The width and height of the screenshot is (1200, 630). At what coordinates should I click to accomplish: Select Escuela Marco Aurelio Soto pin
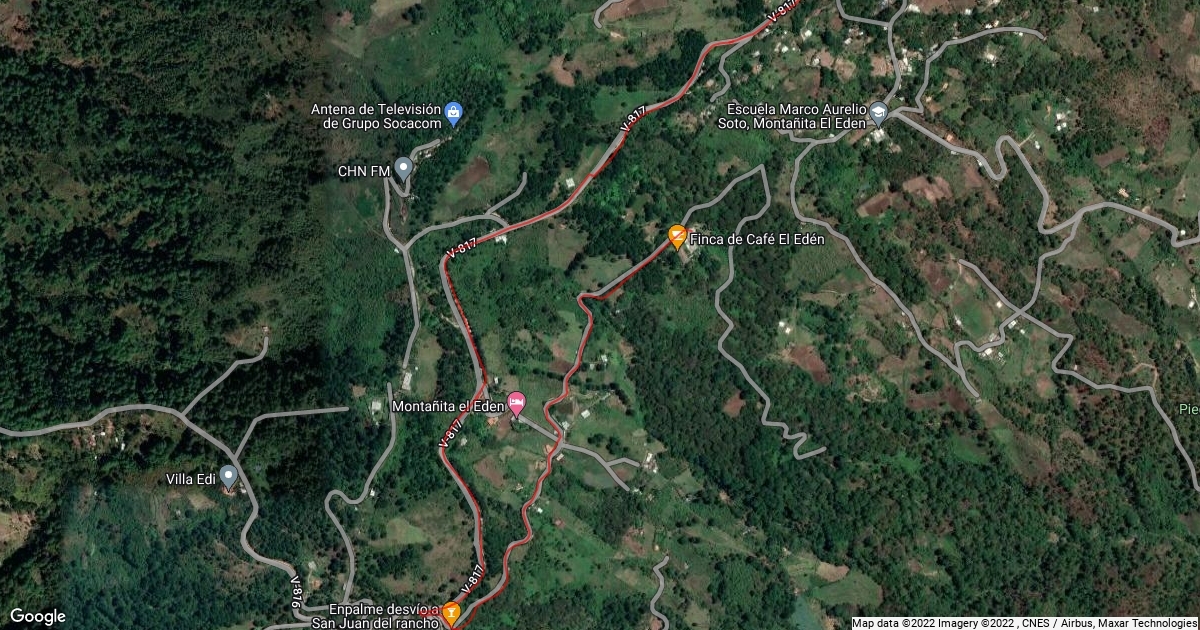[878, 113]
